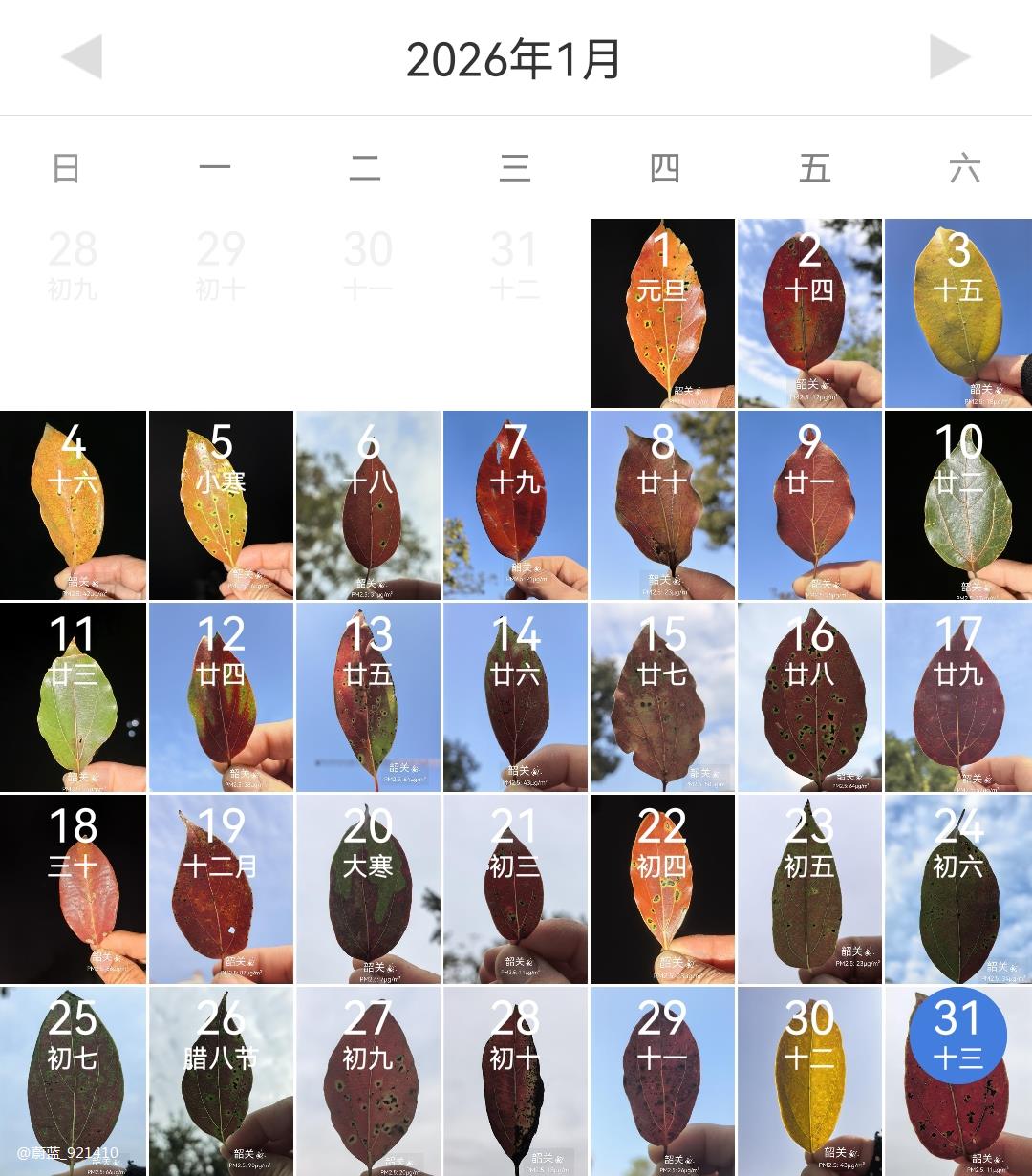
Task: Open the January 20 大寒 entry
Action: coord(368,889)
